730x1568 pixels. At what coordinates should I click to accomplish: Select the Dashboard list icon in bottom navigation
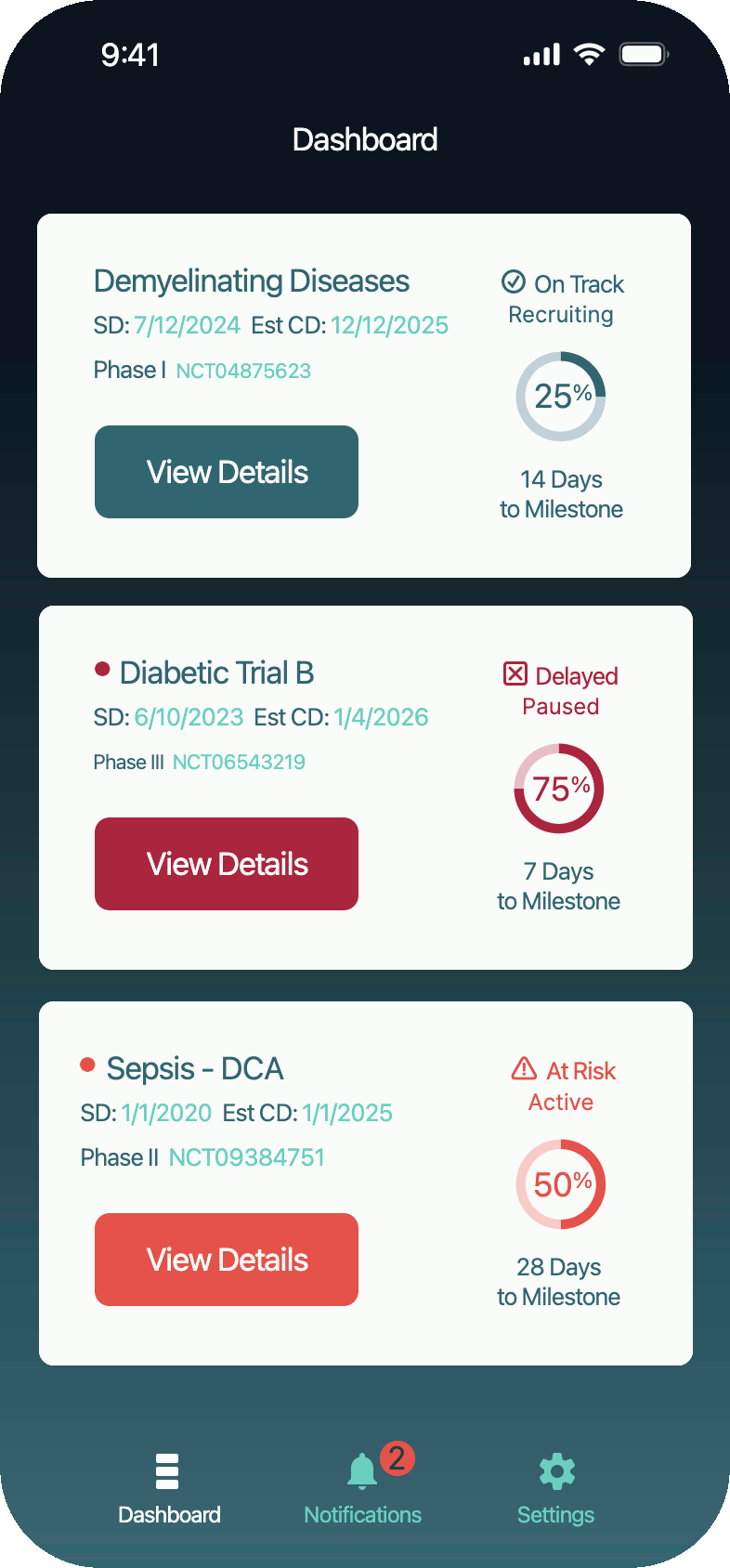(166, 1470)
